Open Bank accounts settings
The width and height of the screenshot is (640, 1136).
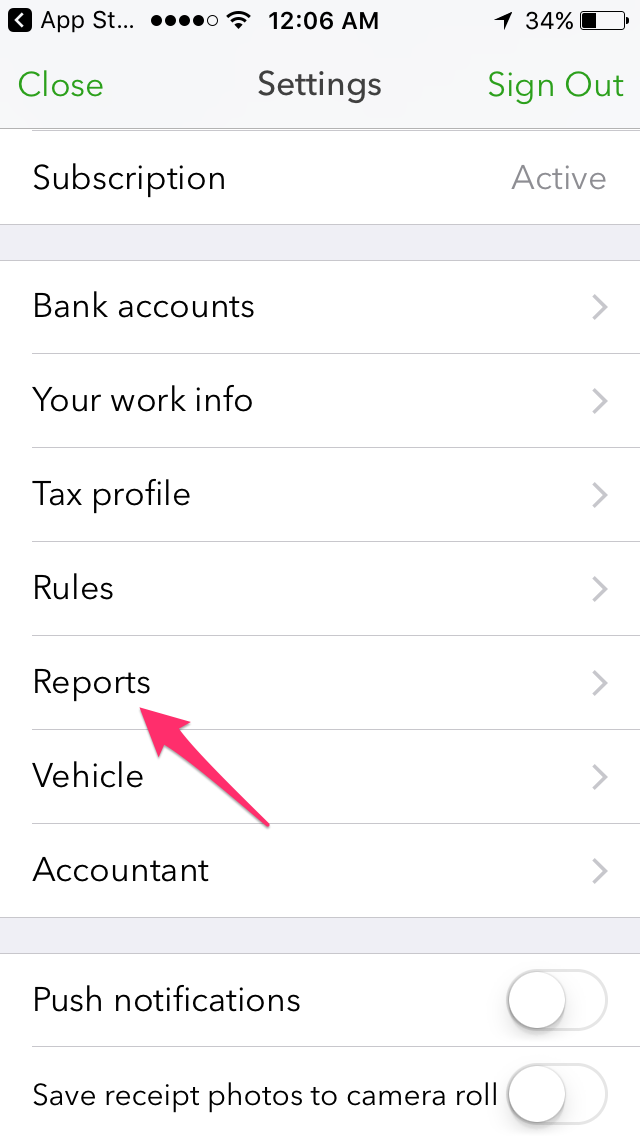pos(320,306)
